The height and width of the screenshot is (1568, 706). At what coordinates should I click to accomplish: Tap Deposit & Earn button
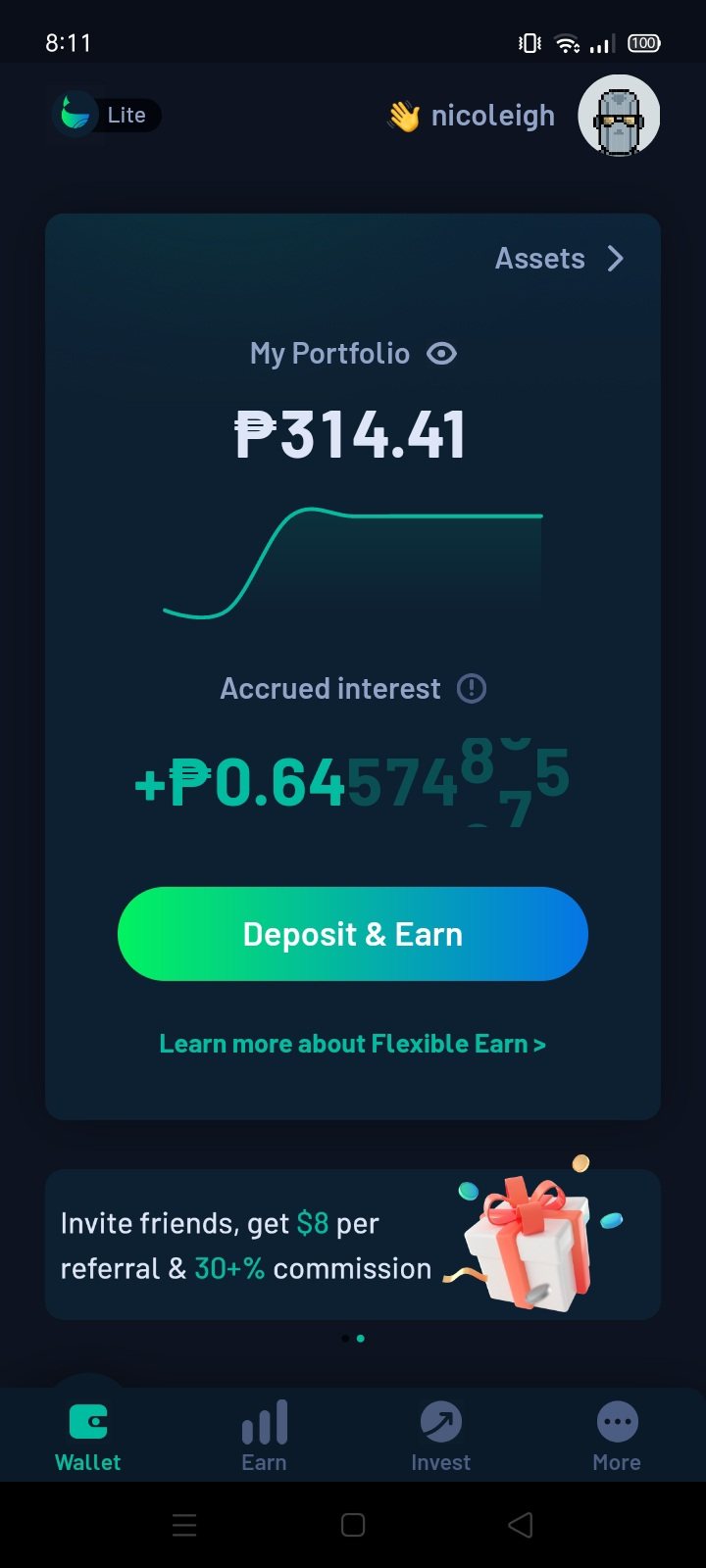pos(353,934)
